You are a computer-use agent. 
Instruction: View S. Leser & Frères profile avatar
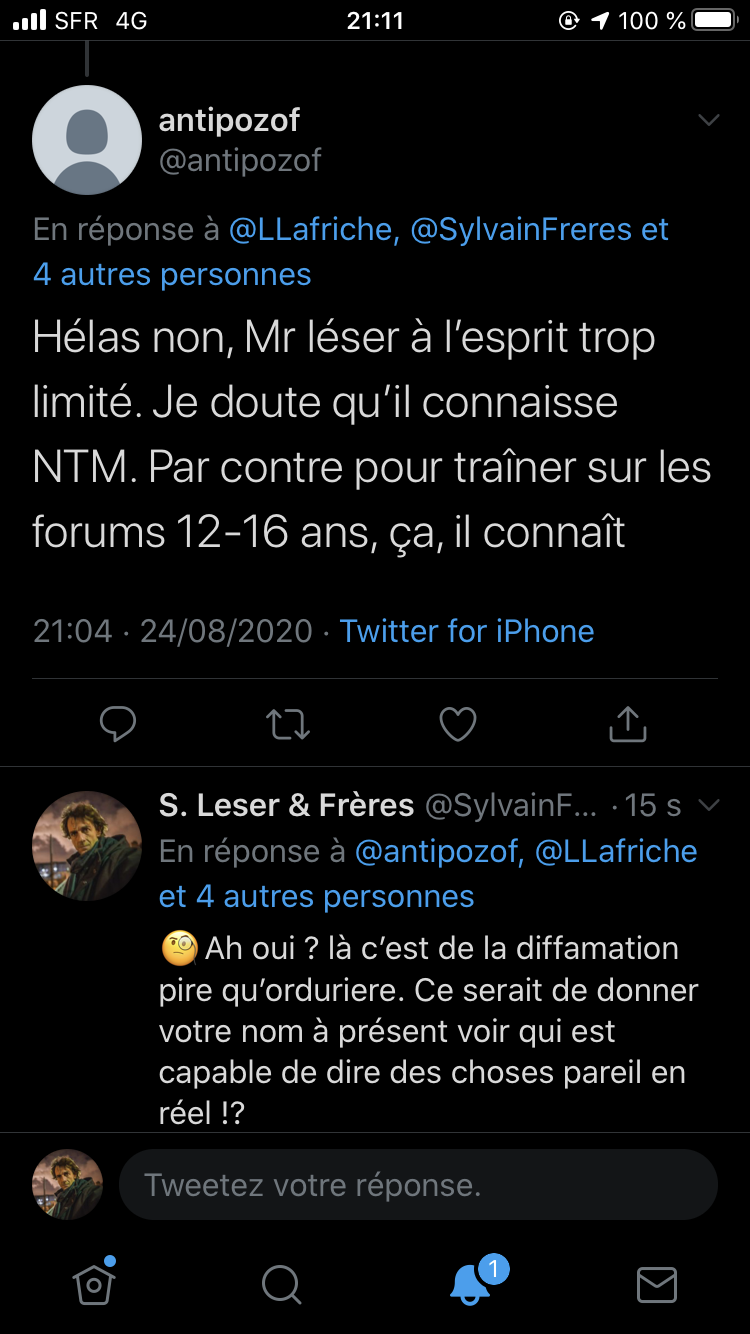pos(87,846)
